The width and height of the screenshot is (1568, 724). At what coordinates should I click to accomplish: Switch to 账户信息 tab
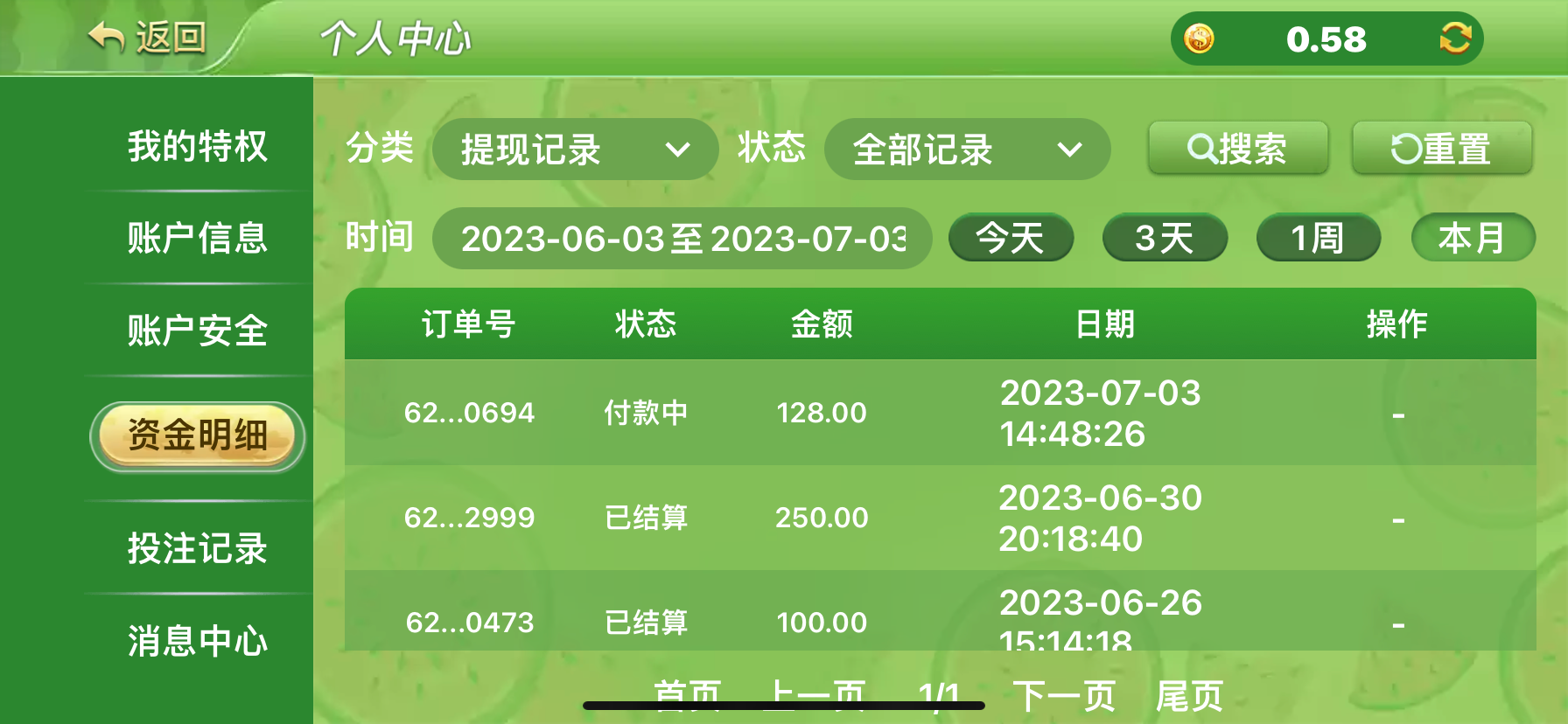pyautogui.click(x=197, y=238)
